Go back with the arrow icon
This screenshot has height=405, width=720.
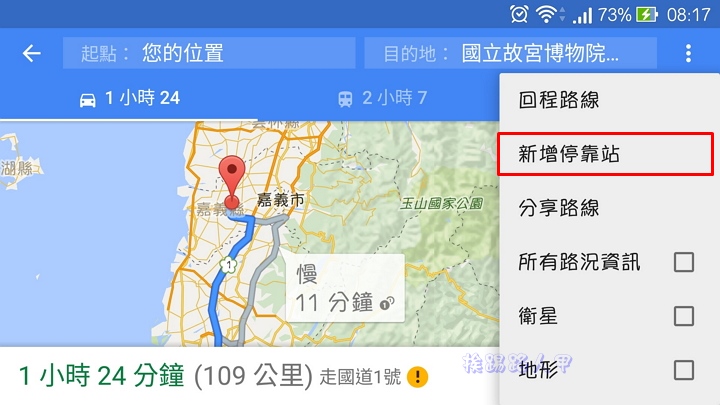32,54
